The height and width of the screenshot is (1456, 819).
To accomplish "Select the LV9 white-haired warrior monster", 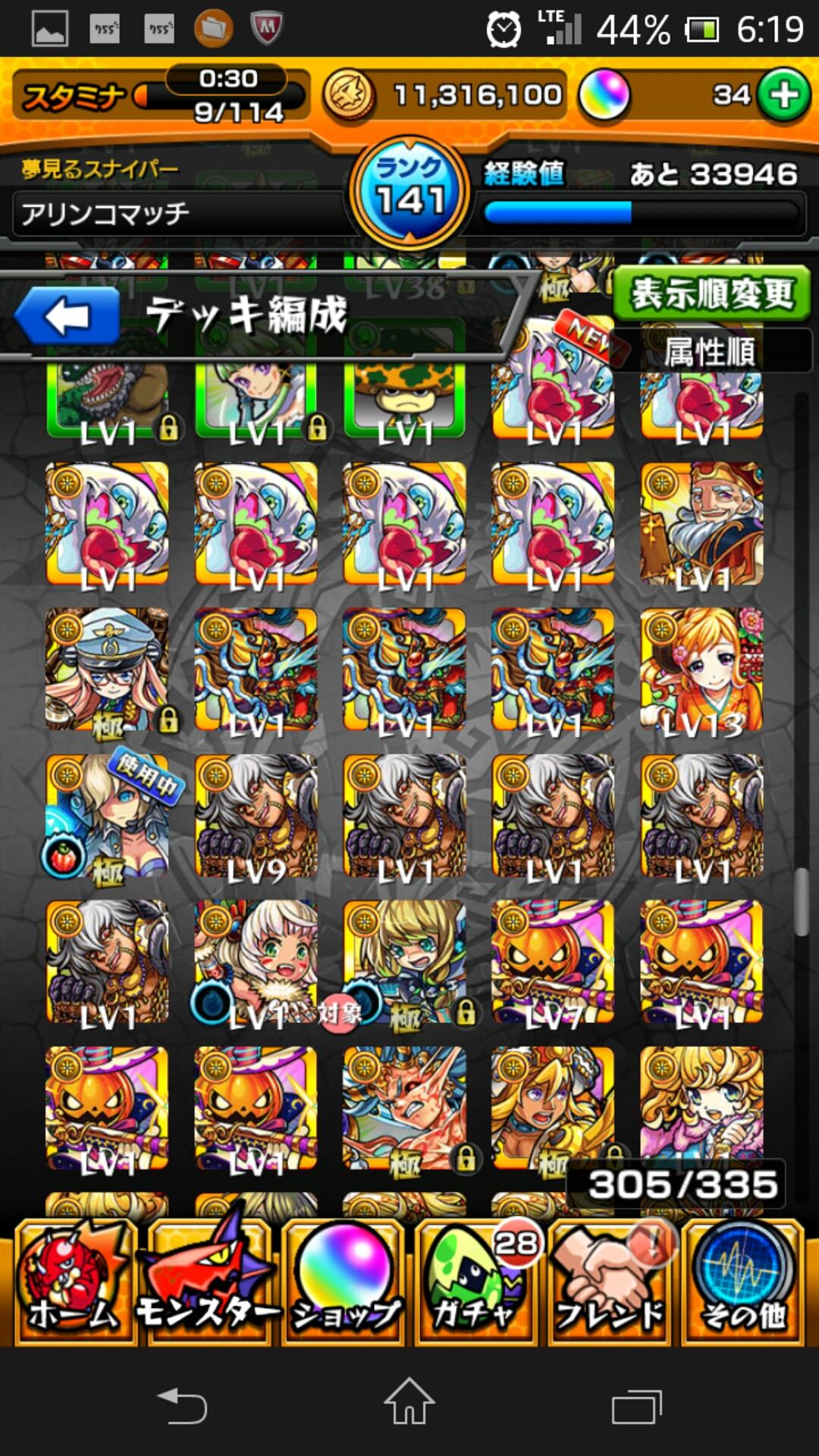I will pos(256,816).
